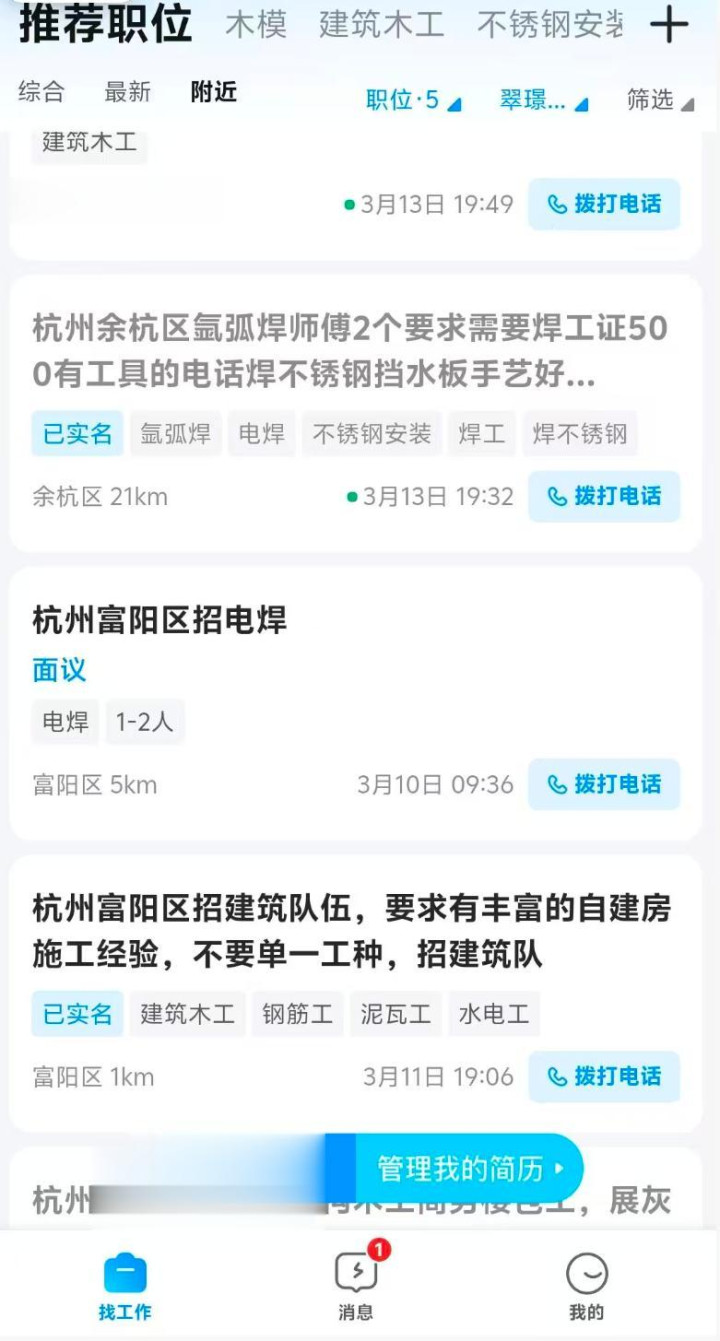The width and height of the screenshot is (720, 1341).
Task: Open the 消息 messages tab
Action: point(356,1286)
